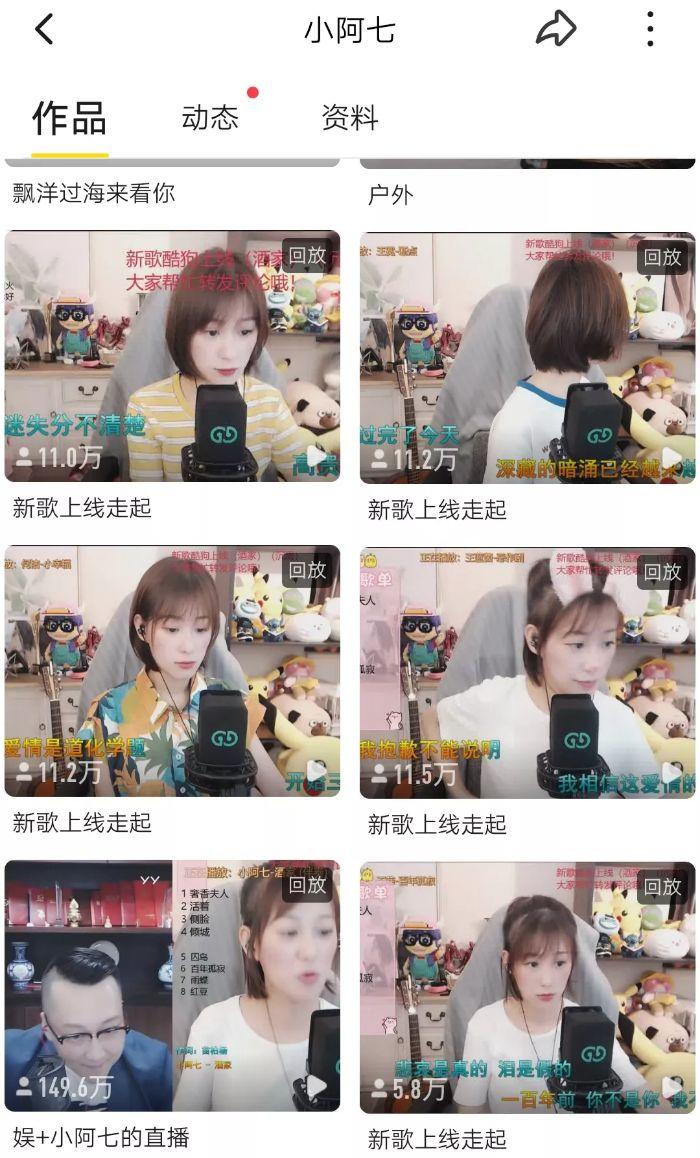The width and height of the screenshot is (700, 1158).
Task: Open the 娱+小阿七的直播 replay
Action: pos(172,986)
